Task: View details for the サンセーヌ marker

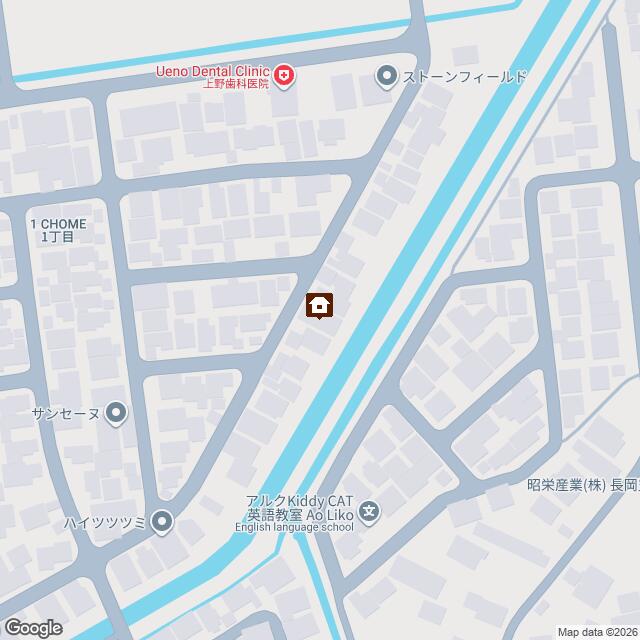Action: click(116, 412)
